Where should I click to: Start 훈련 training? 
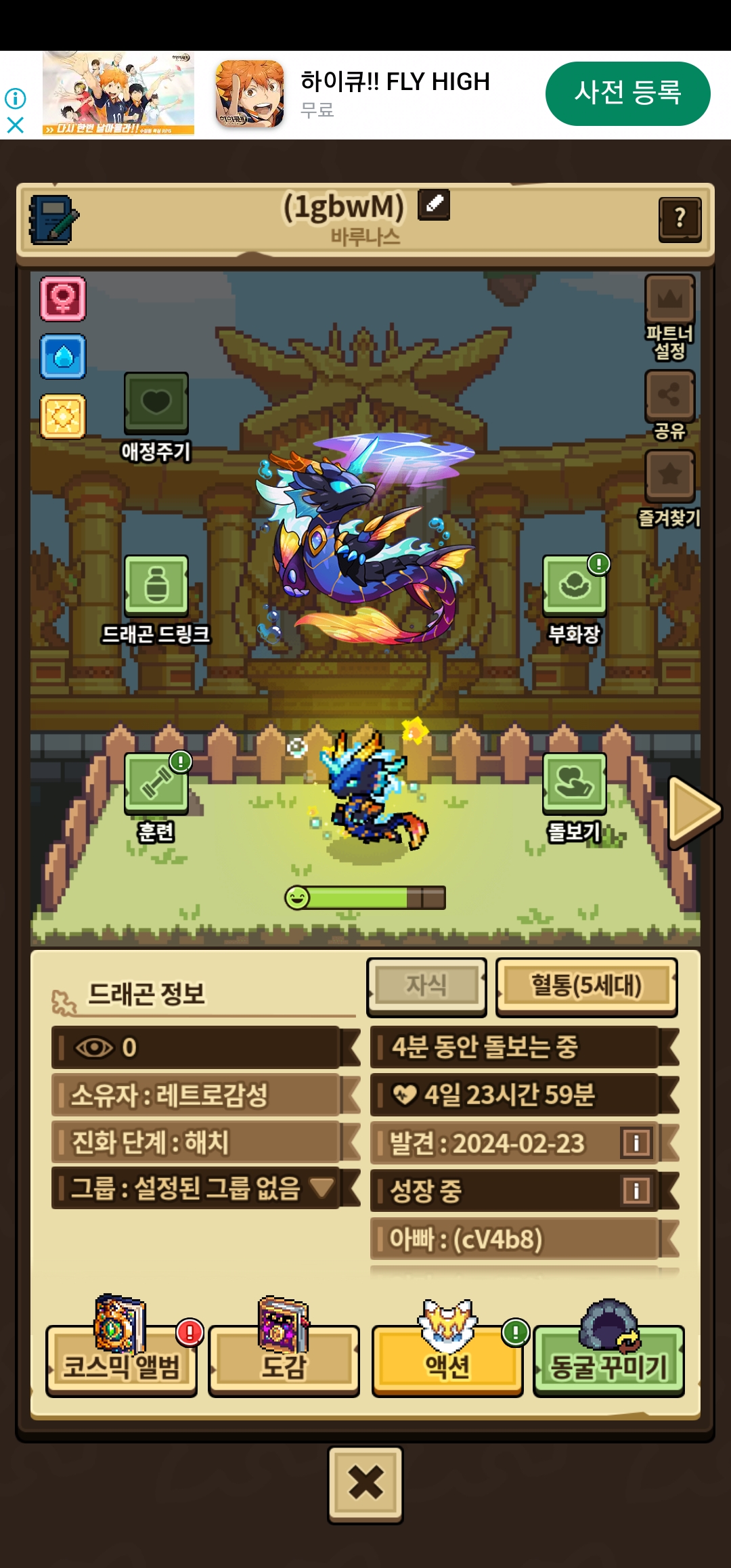[x=156, y=784]
